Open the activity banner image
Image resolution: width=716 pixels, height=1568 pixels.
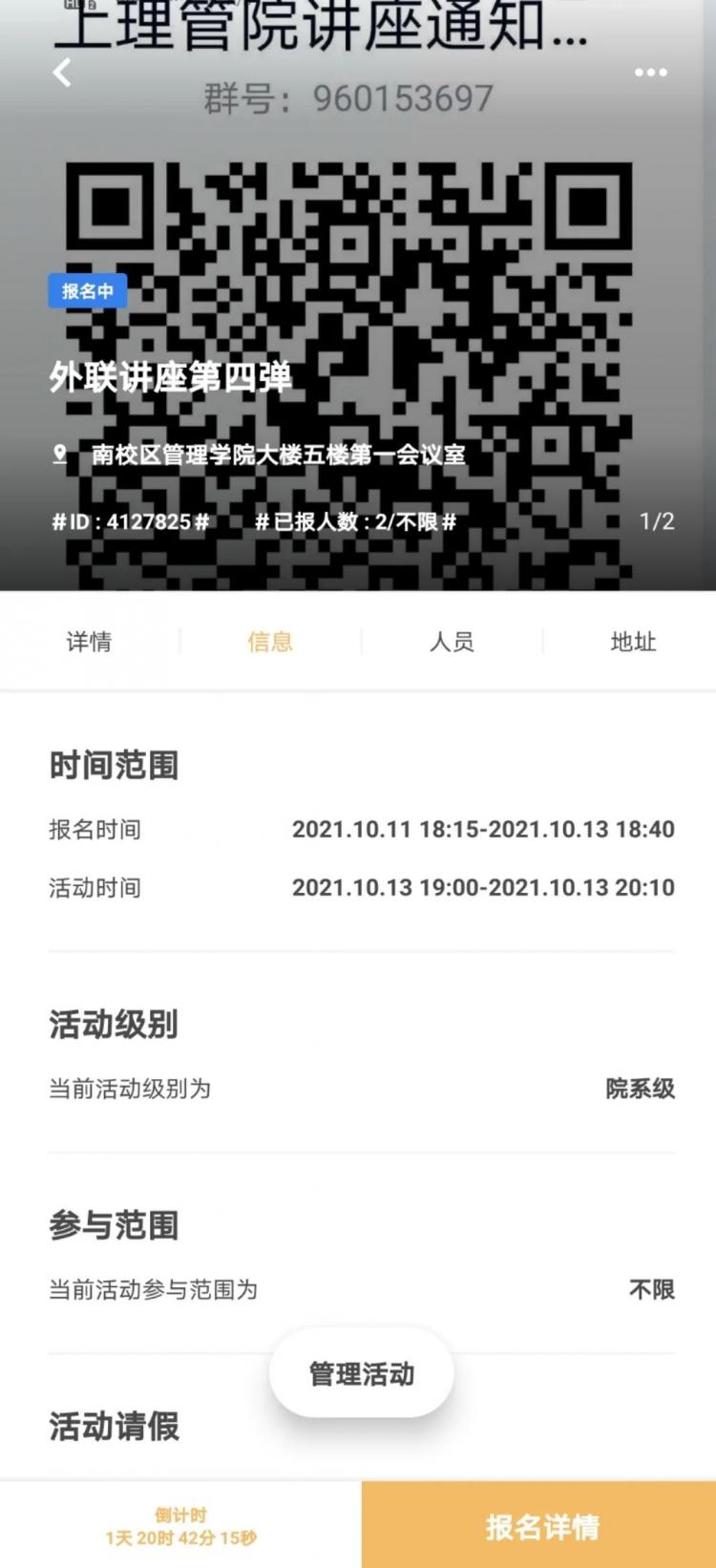pos(358,295)
